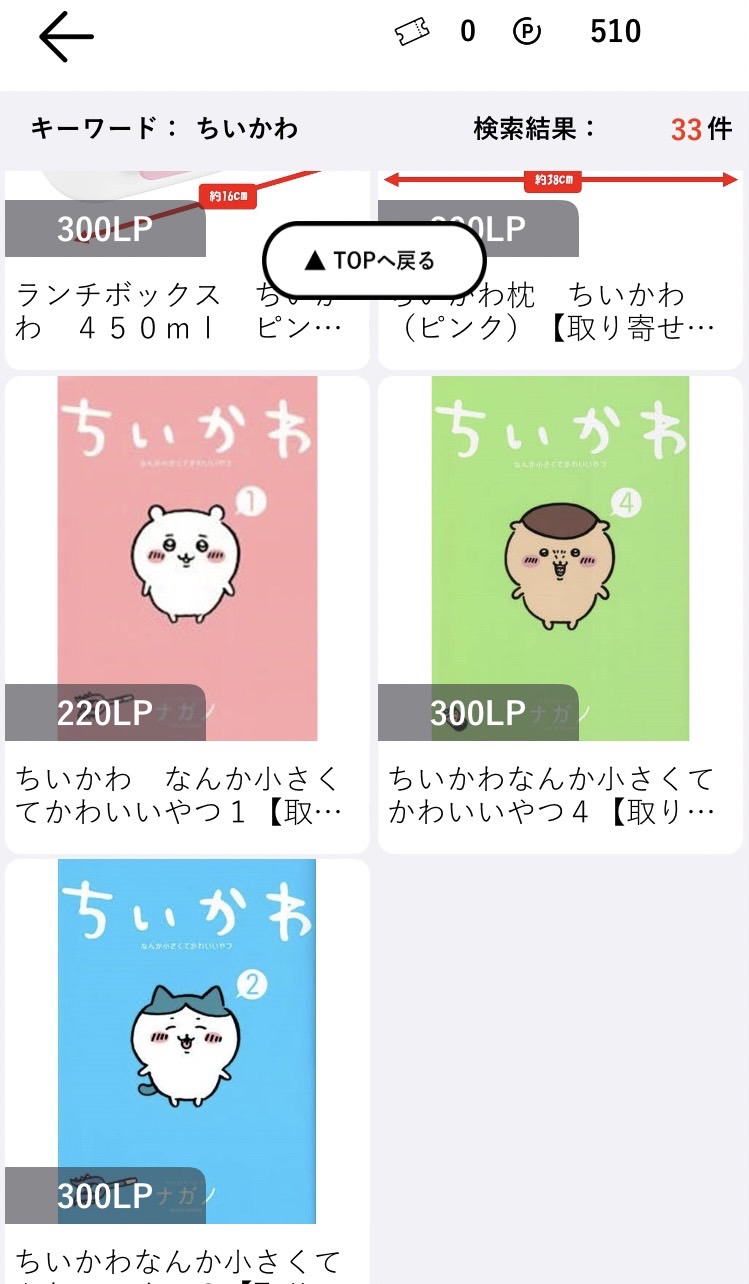Open ちいかわ volume 1 book card (220LP)
Image resolution: width=749 pixels, height=1284 pixels.
click(187, 614)
